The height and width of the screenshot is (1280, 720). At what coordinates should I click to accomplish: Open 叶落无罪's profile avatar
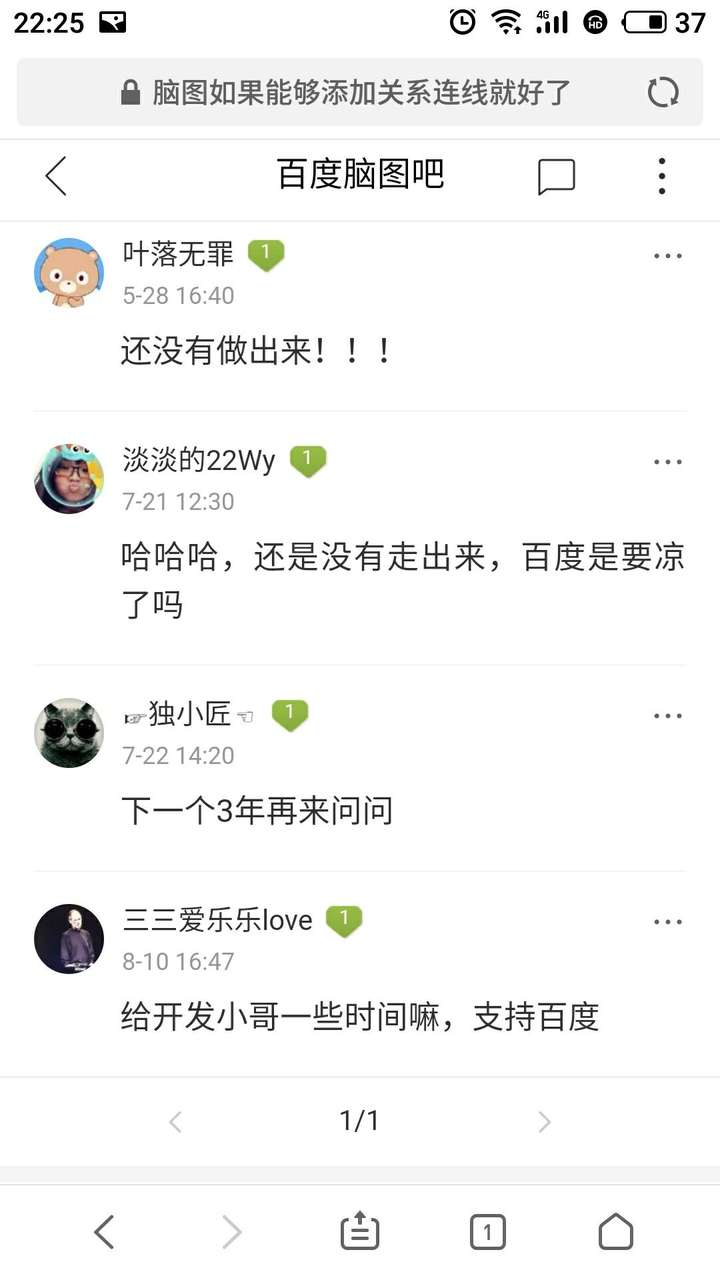click(69, 272)
